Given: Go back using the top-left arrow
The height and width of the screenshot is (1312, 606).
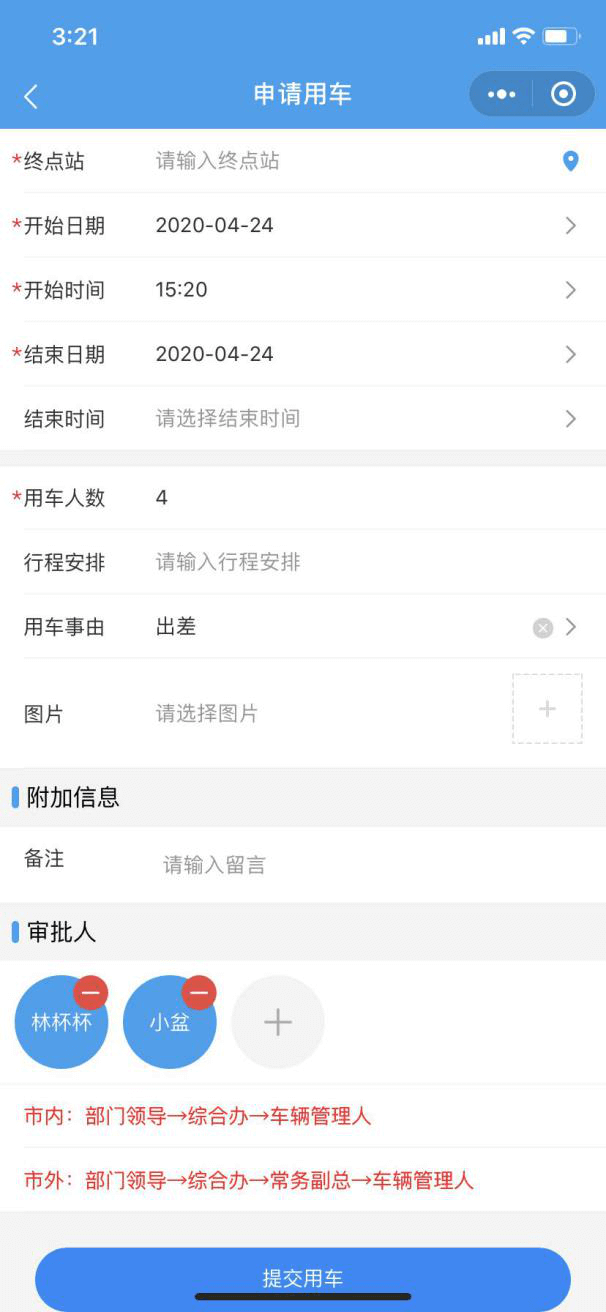Looking at the screenshot, I should [31, 96].
